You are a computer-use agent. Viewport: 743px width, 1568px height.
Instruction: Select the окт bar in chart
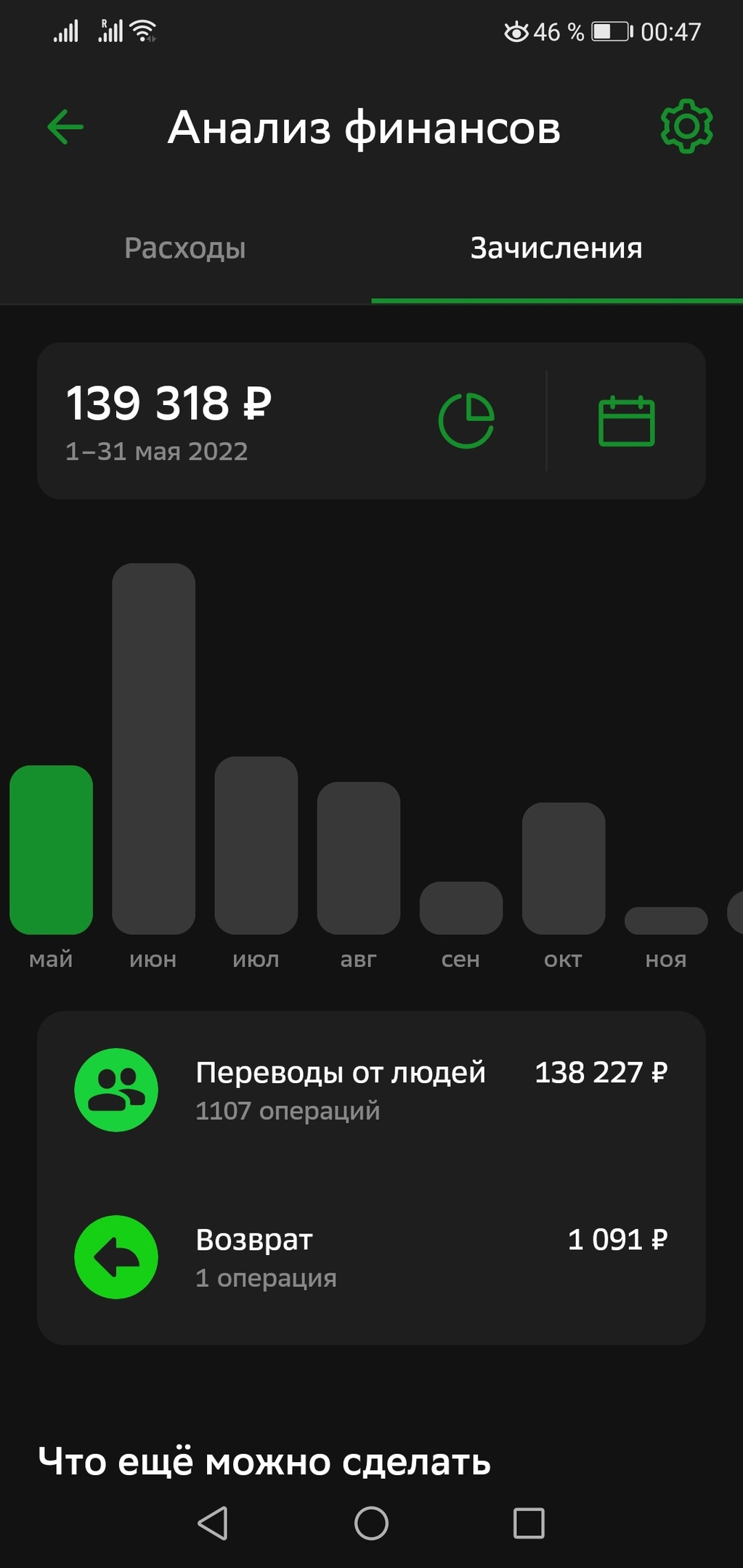[x=563, y=868]
